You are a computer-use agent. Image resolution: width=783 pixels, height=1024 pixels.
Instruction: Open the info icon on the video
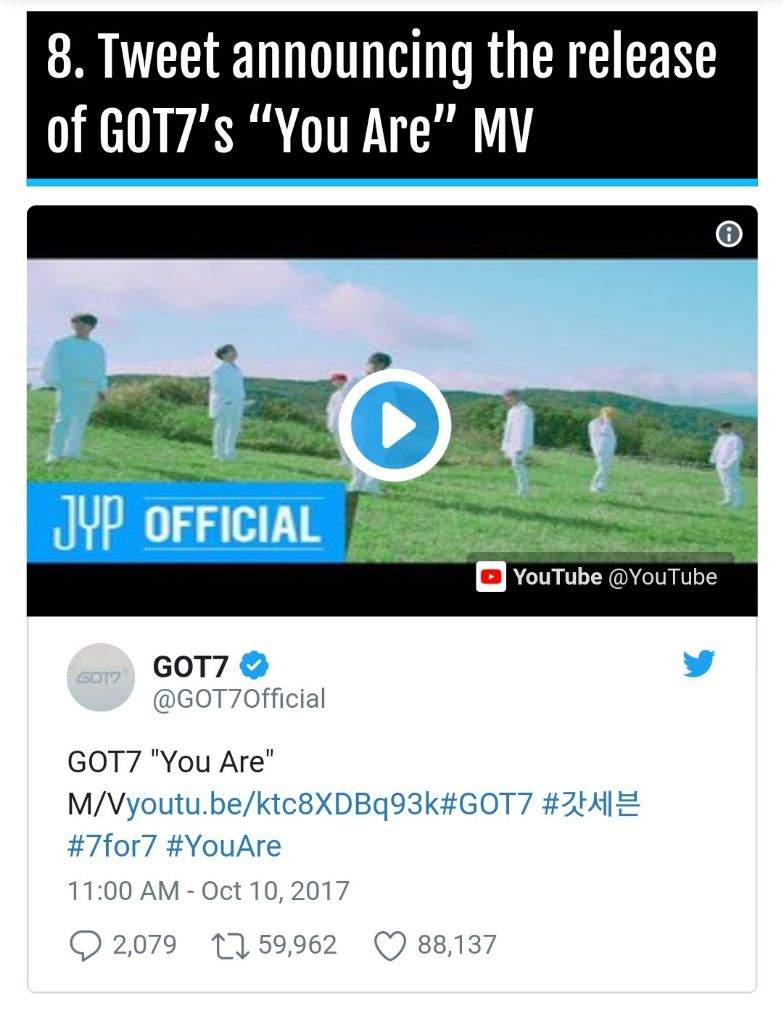click(x=730, y=235)
